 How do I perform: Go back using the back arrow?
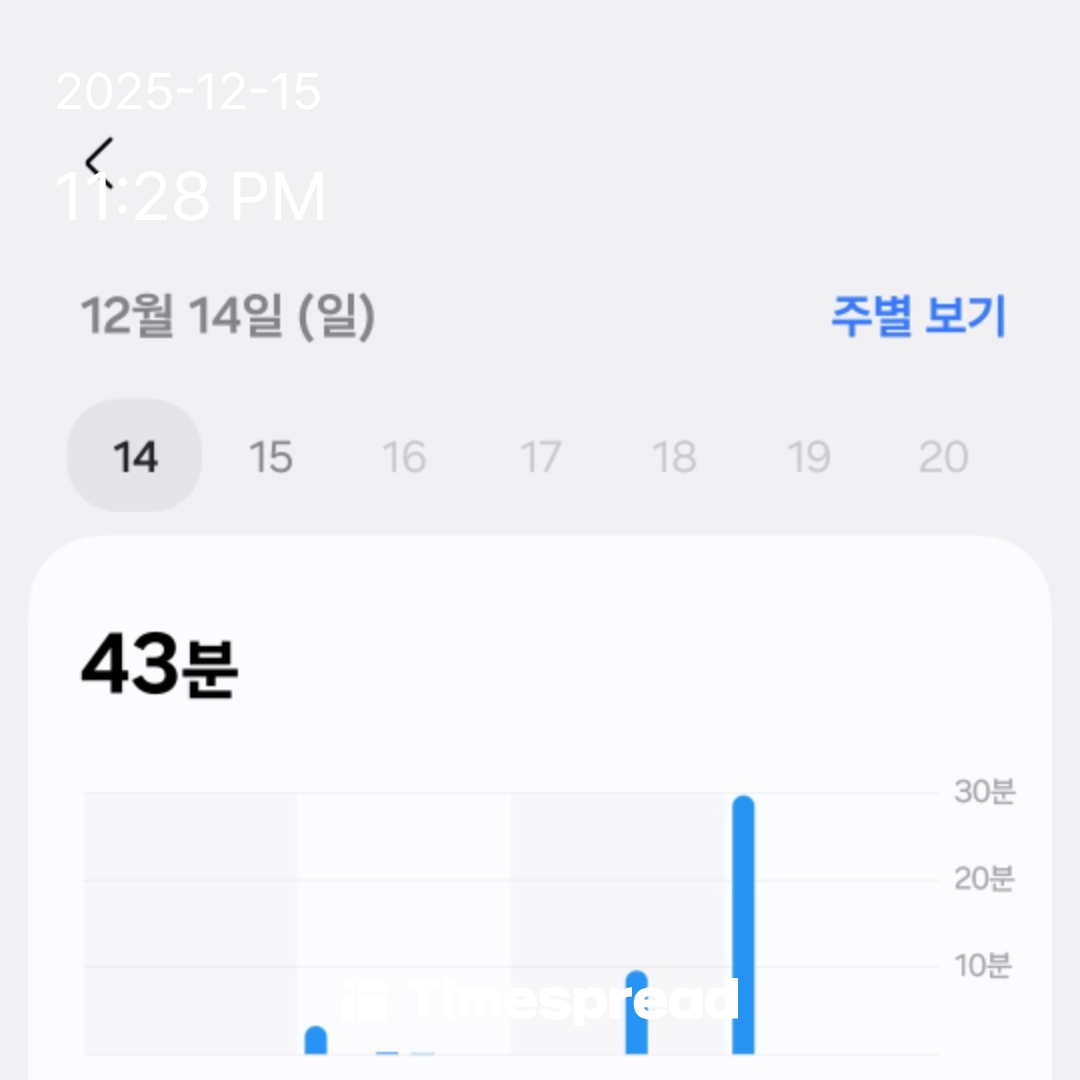click(x=99, y=160)
